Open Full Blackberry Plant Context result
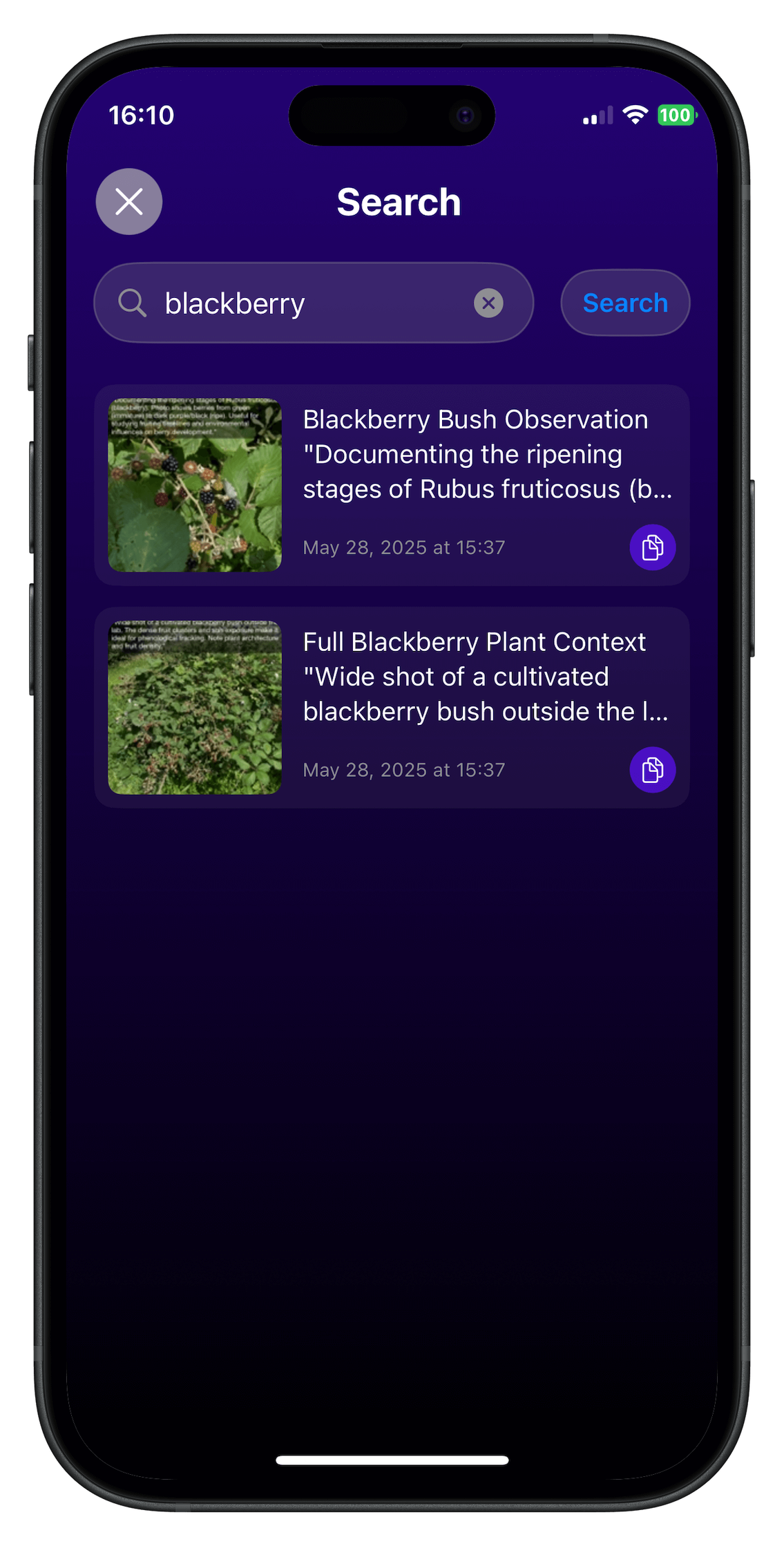This screenshot has width=784, height=1546. (x=456, y=677)
